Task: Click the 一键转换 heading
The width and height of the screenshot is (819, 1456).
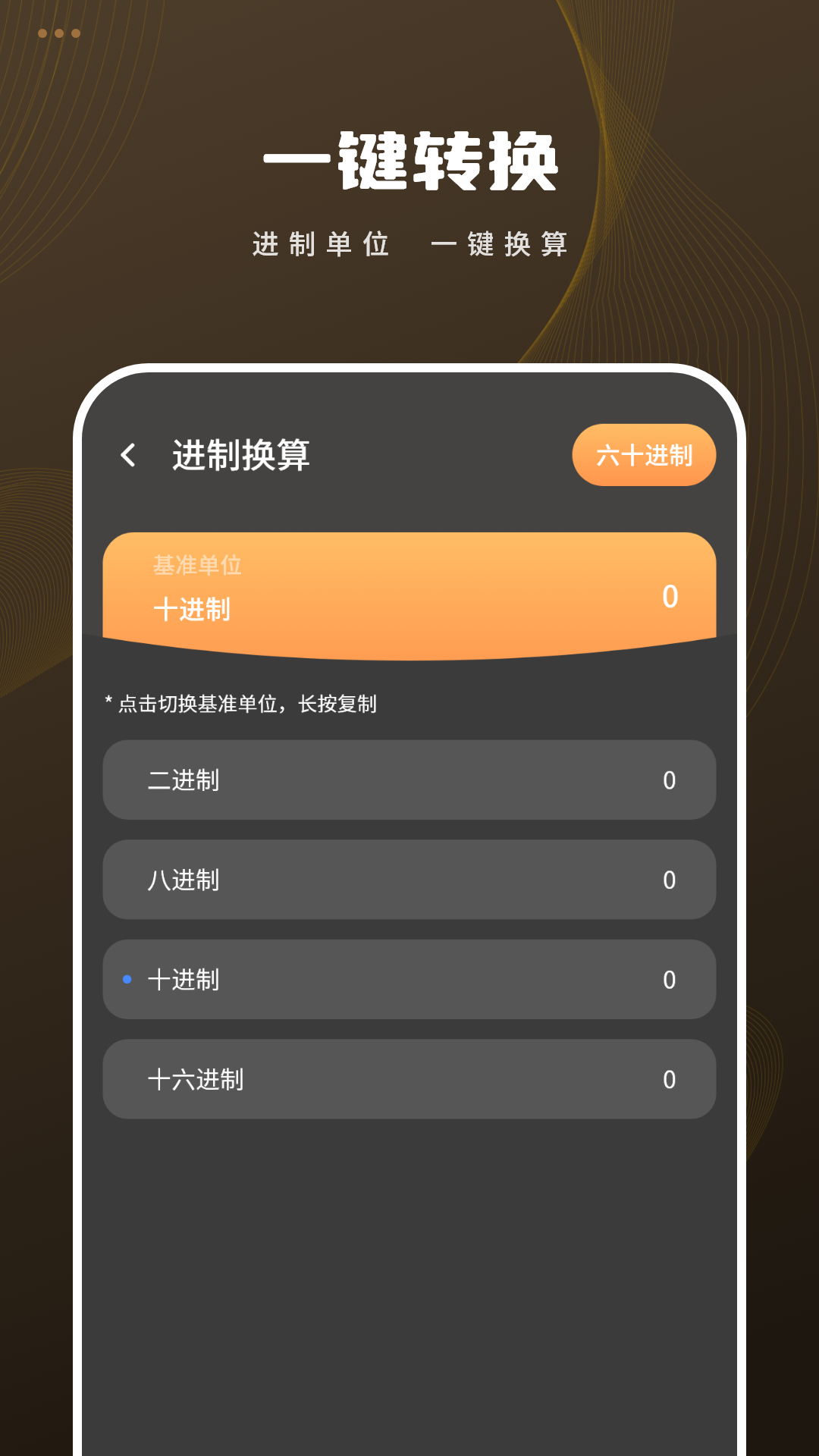Action: 409,161
